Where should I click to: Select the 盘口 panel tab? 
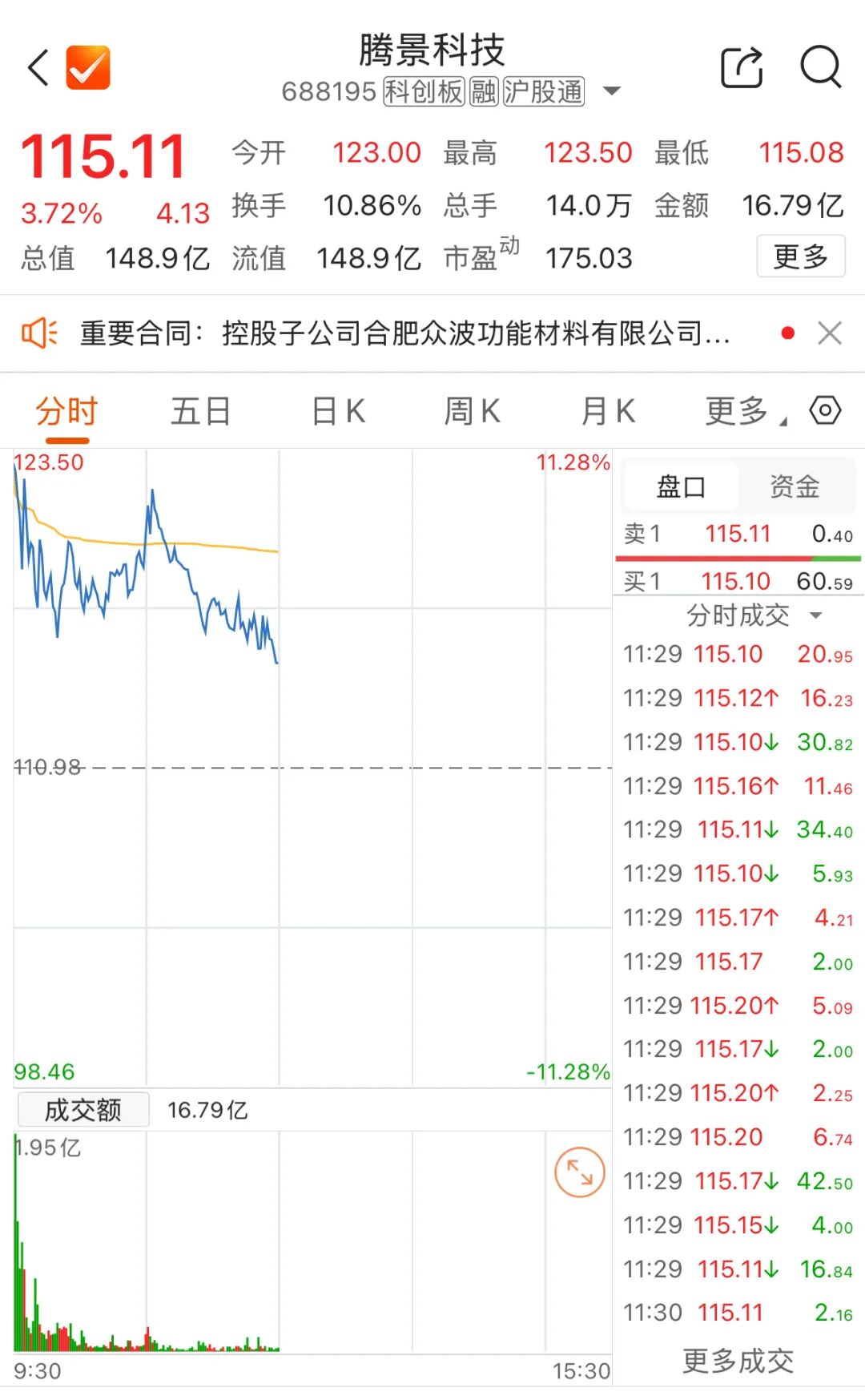tap(681, 486)
